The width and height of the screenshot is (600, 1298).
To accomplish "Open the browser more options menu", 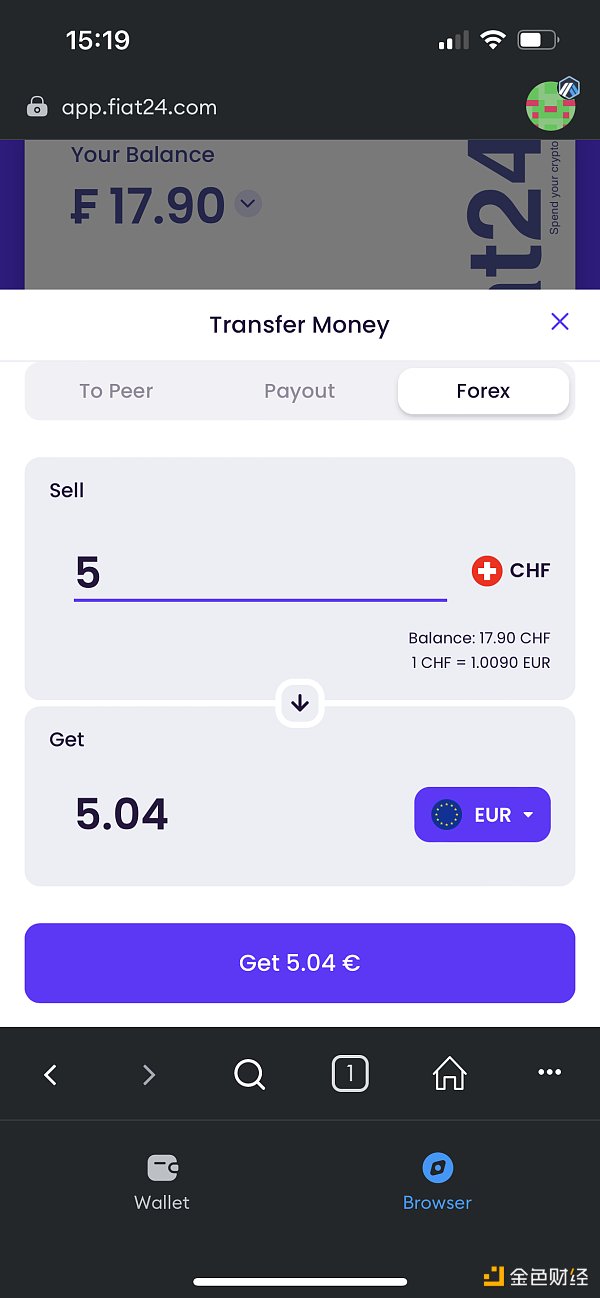I will pos(549,1072).
